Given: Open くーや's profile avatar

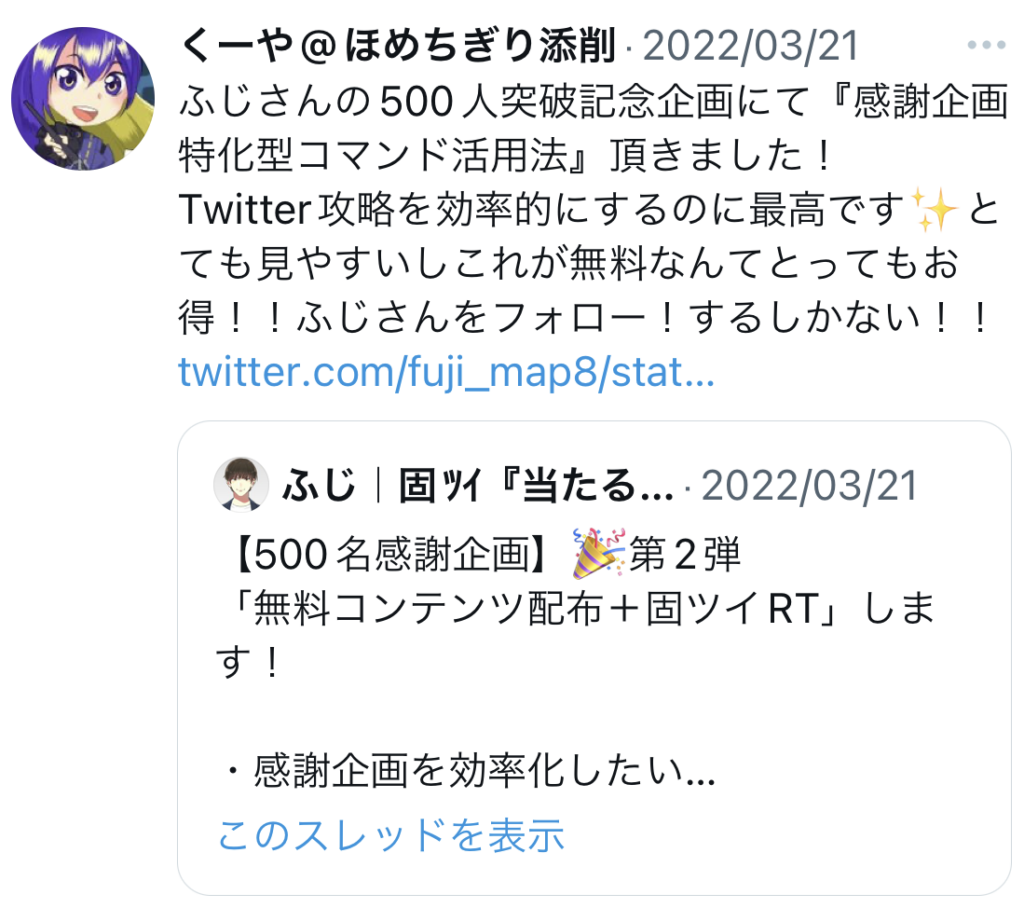Looking at the screenshot, I should pyautogui.click(x=83, y=98).
